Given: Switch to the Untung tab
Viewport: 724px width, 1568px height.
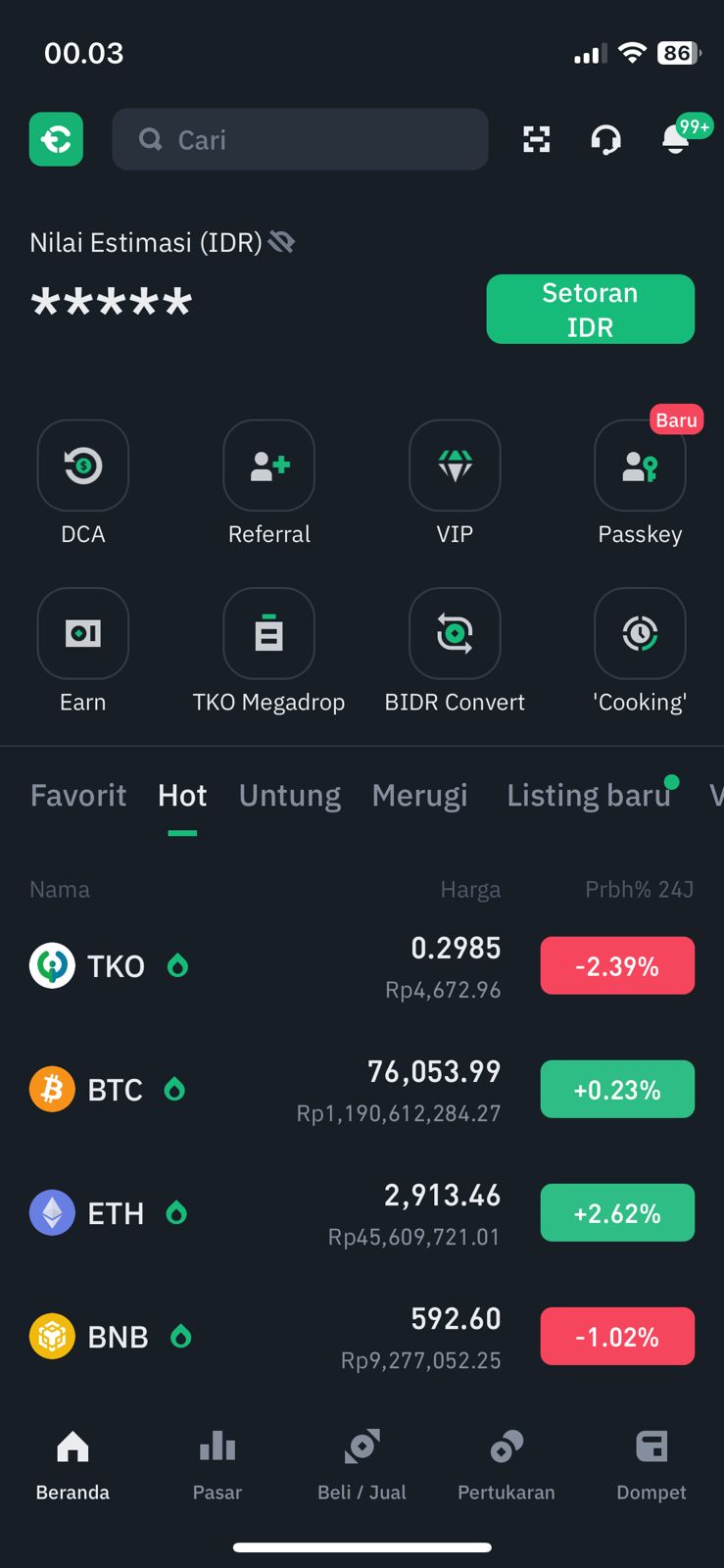Looking at the screenshot, I should tap(290, 795).
